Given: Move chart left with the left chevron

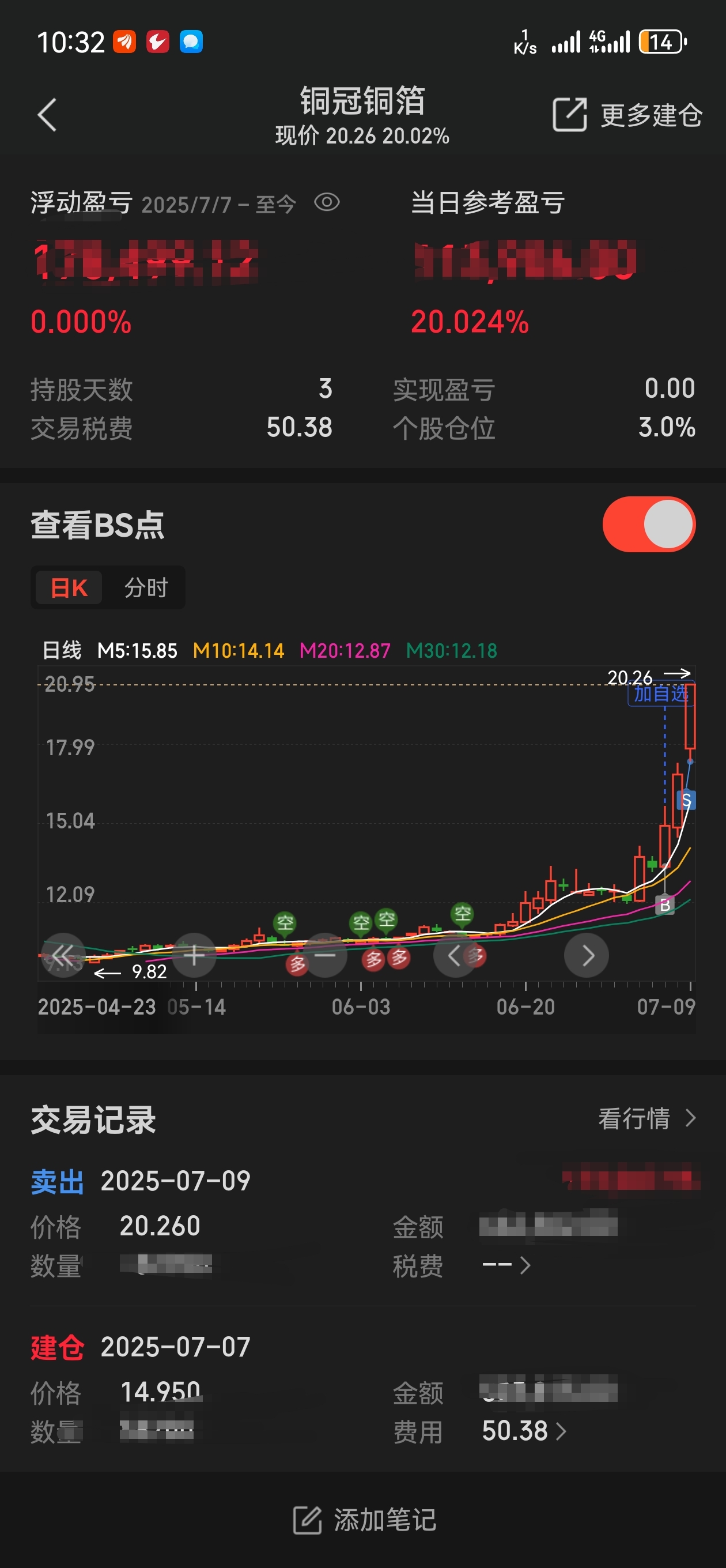Looking at the screenshot, I should (x=455, y=955).
